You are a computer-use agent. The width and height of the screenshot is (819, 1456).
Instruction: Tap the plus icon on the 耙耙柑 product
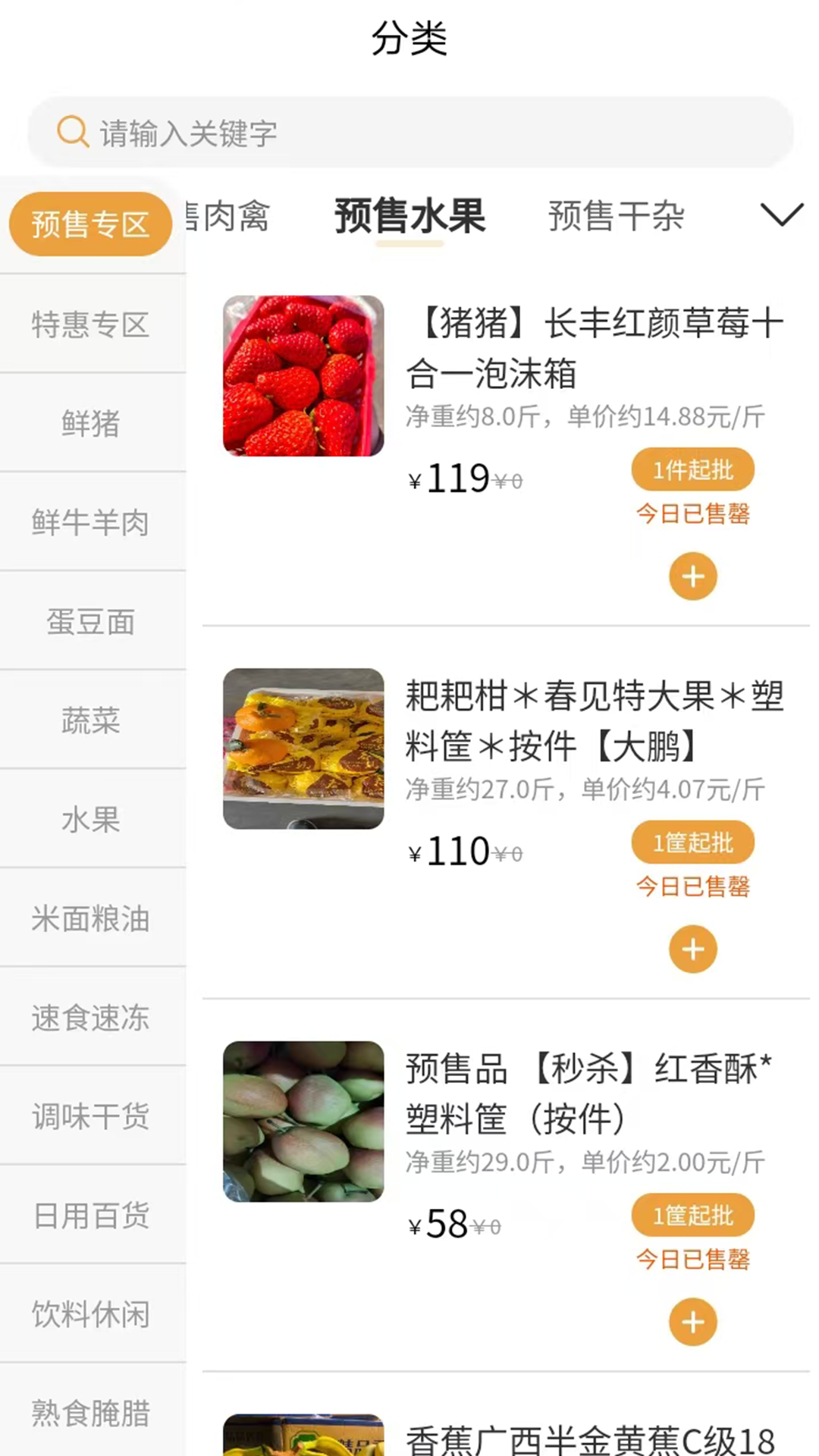pos(692,949)
